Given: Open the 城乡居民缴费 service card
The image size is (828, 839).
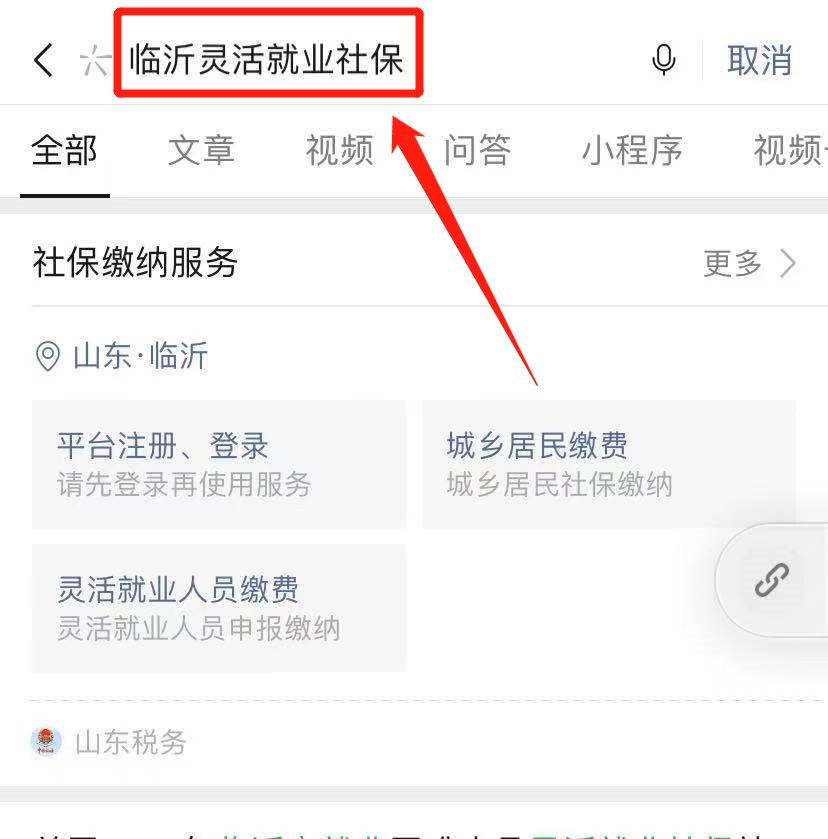Looking at the screenshot, I should (x=608, y=464).
